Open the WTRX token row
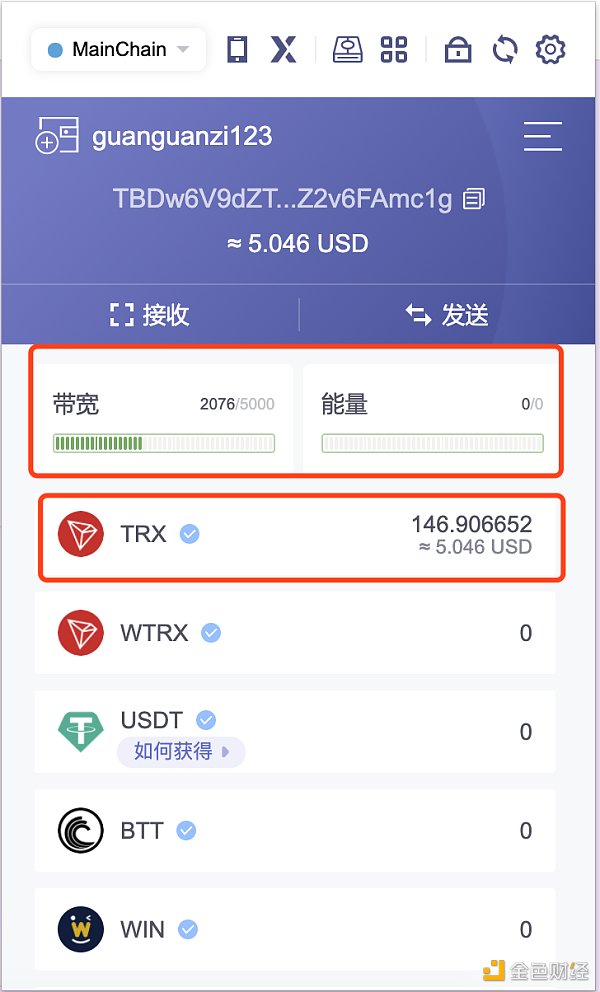This screenshot has height=992, width=600. tap(296, 633)
